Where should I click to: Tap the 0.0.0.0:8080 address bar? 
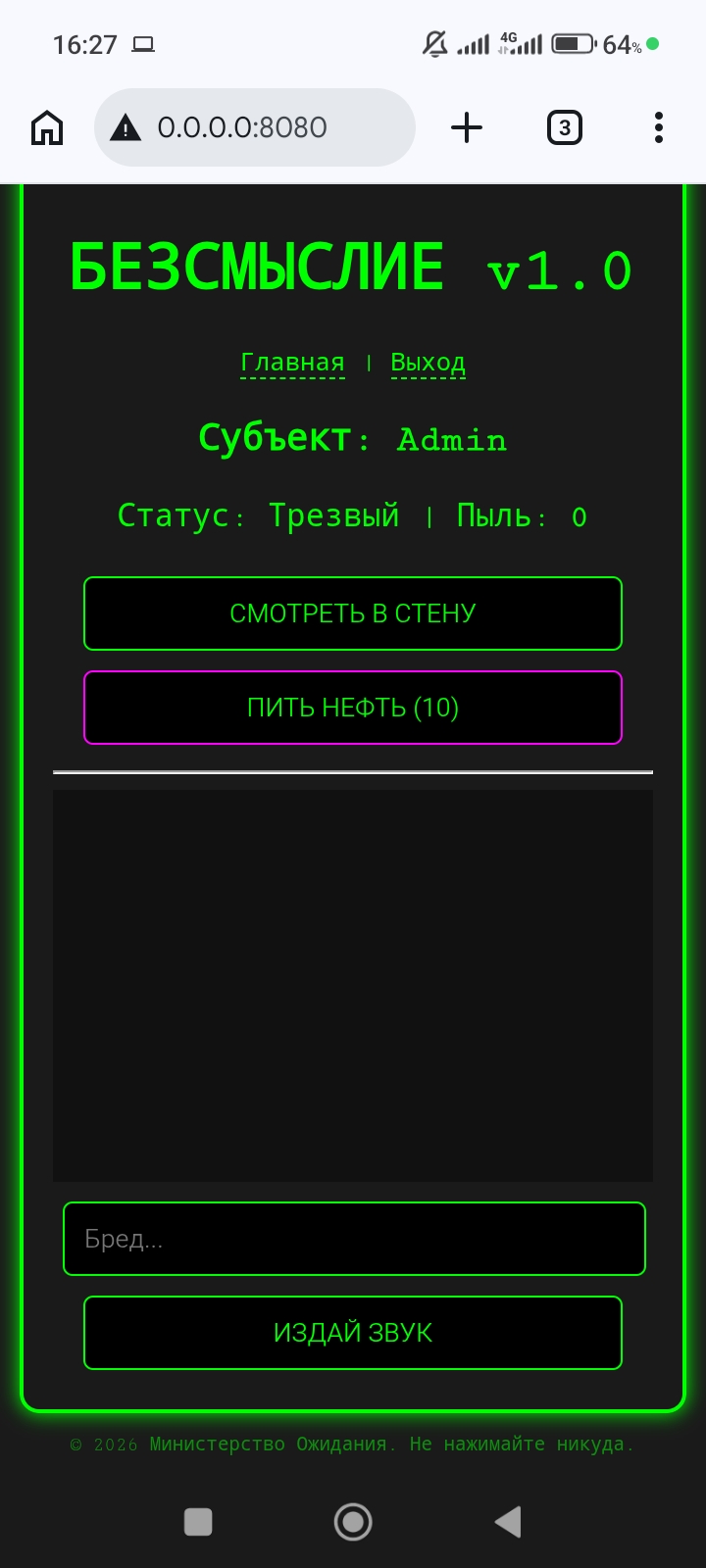click(x=255, y=127)
